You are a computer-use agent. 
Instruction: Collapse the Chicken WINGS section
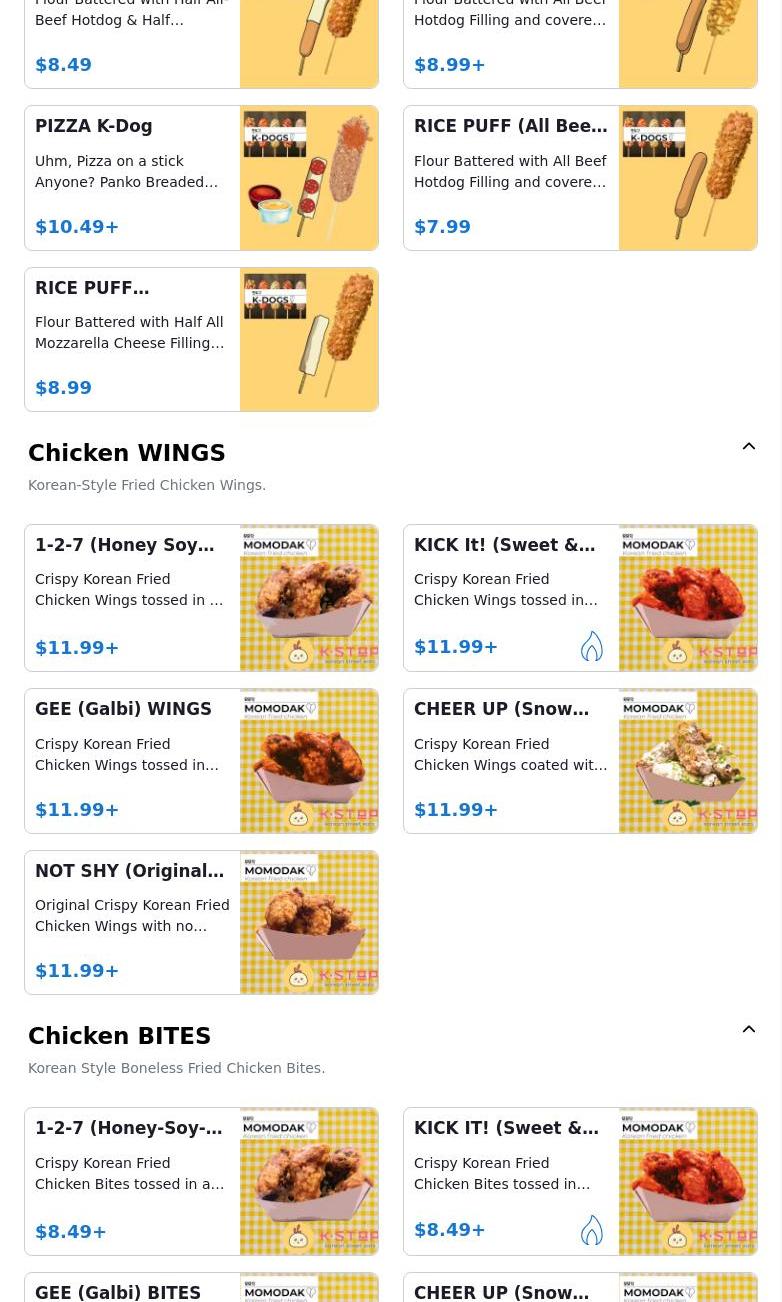point(748,447)
